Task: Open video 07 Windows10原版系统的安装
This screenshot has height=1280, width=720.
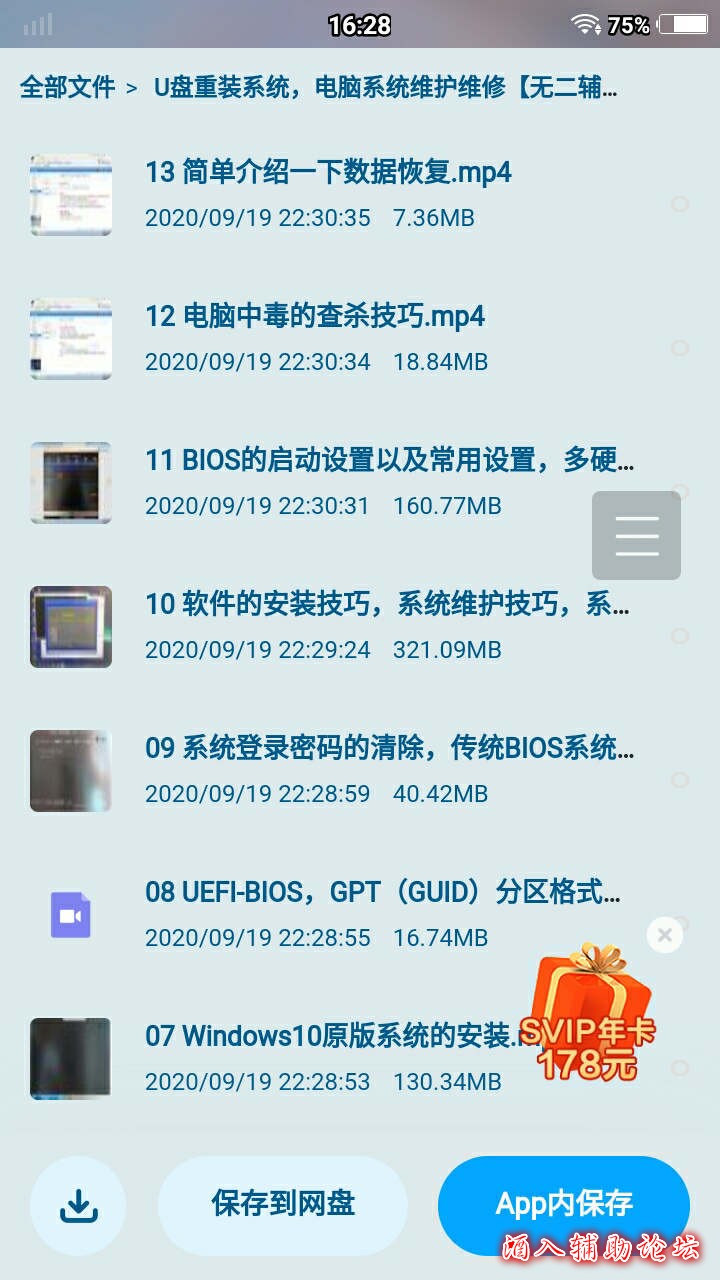Action: point(330,1036)
